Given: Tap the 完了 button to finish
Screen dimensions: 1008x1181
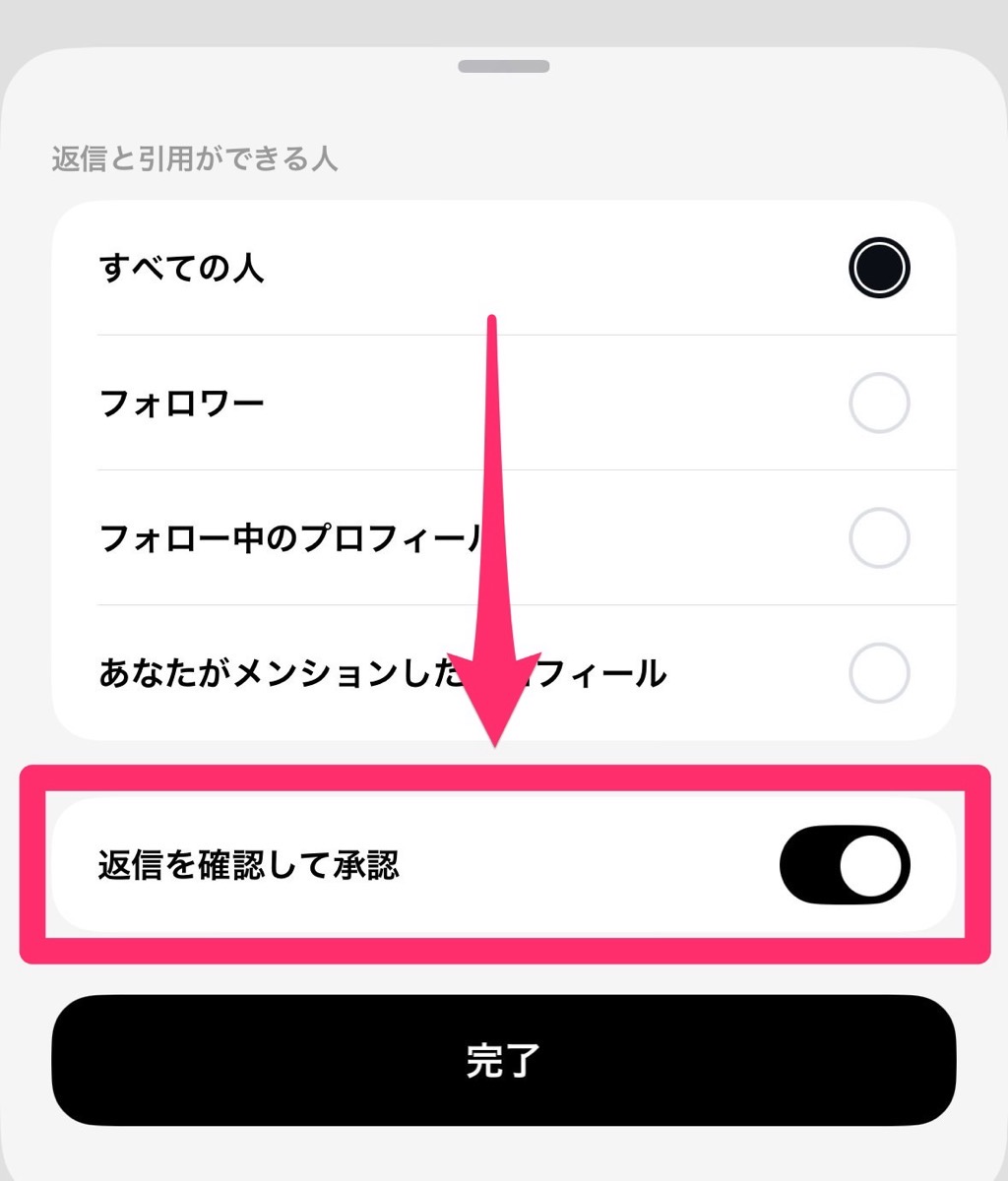Looking at the screenshot, I should [x=503, y=1060].
